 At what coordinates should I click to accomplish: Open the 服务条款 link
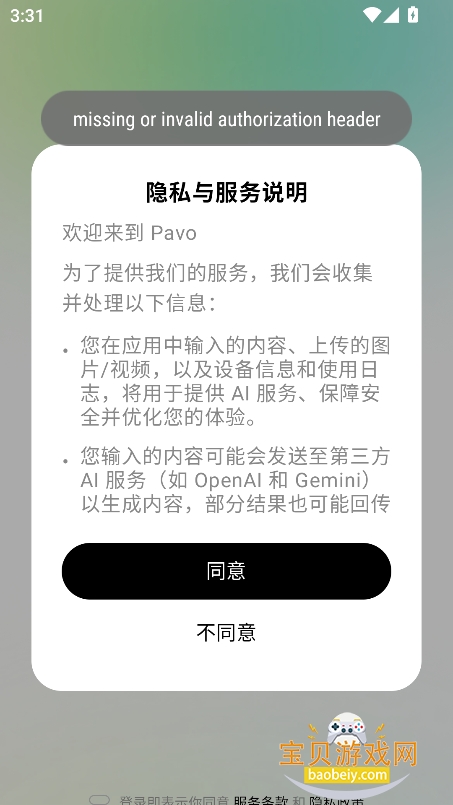[261, 801]
